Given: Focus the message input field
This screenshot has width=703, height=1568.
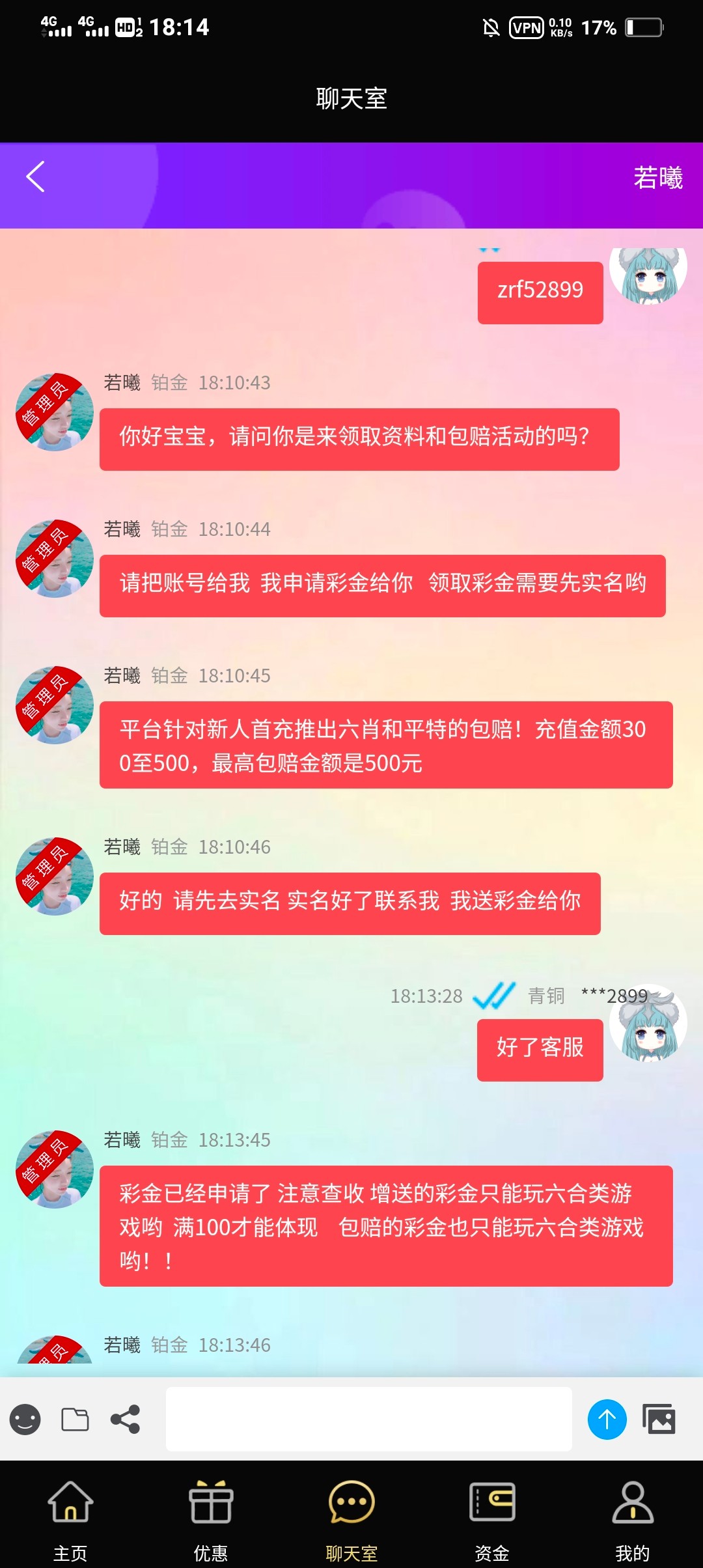Looking at the screenshot, I should coord(368,1419).
